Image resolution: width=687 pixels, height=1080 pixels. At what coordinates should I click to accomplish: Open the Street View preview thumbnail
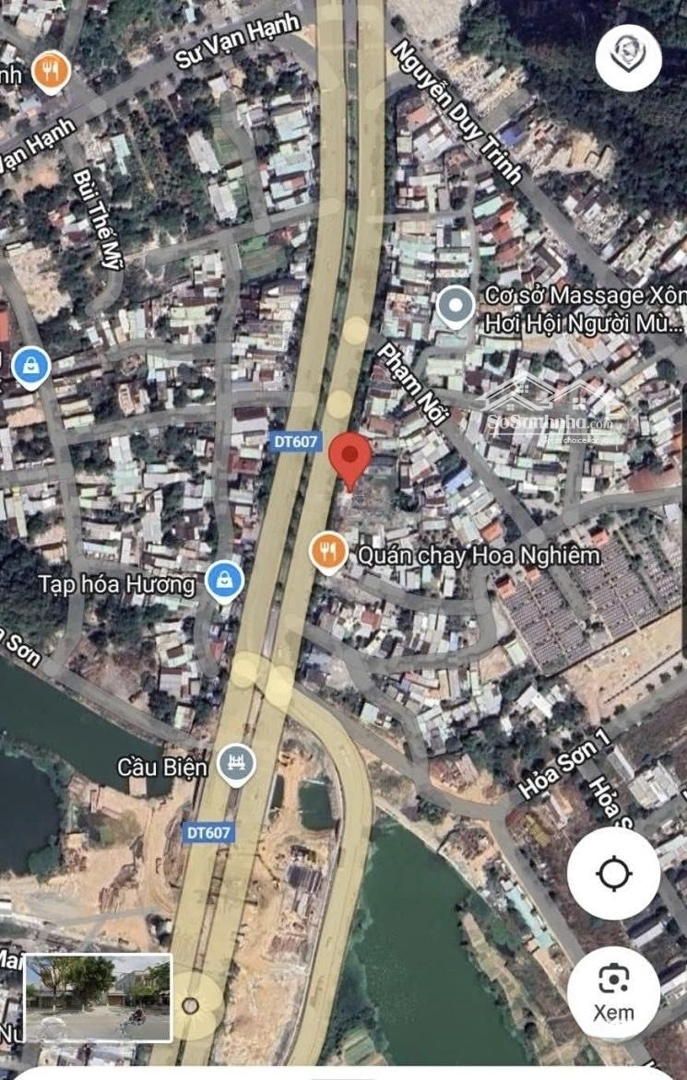(x=98, y=997)
